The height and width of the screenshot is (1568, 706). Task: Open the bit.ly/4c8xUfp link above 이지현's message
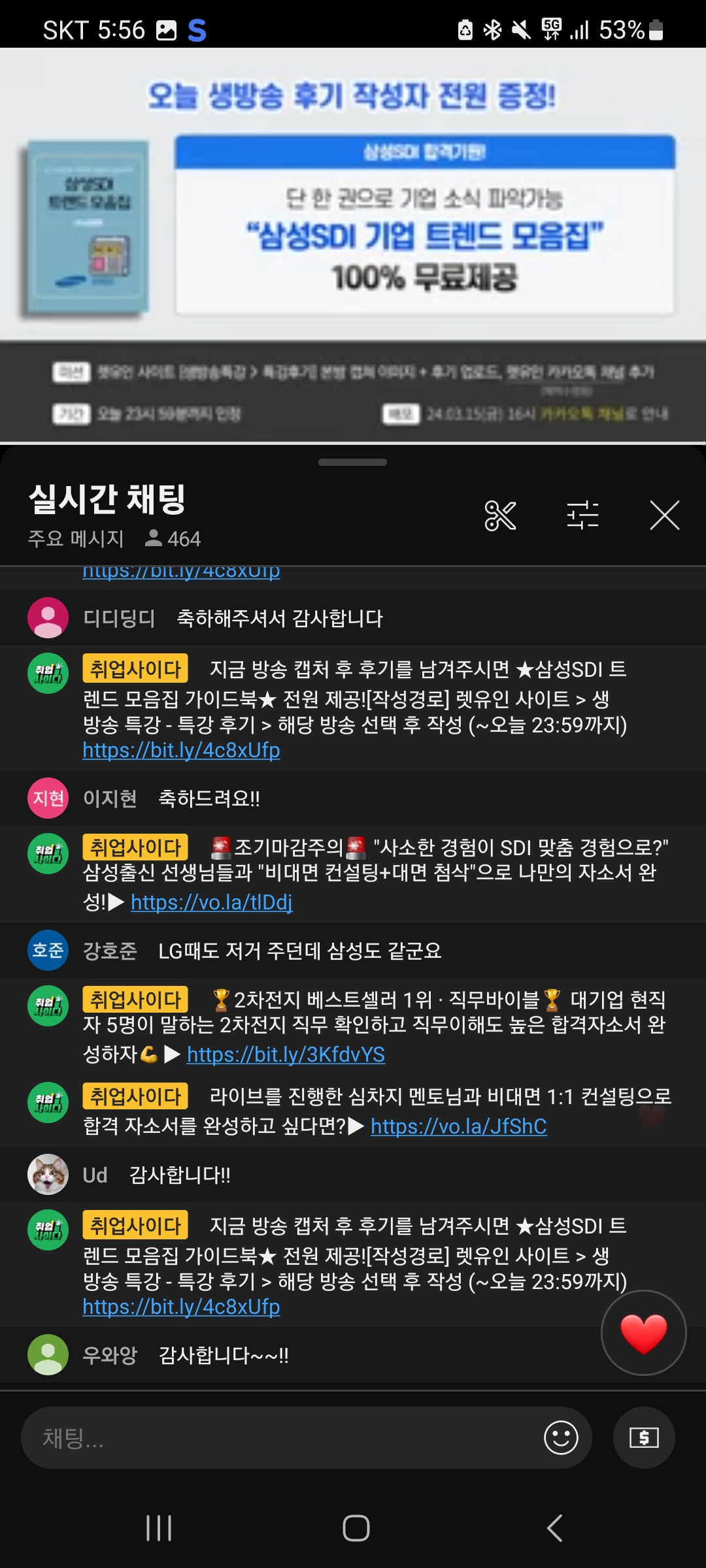181,750
